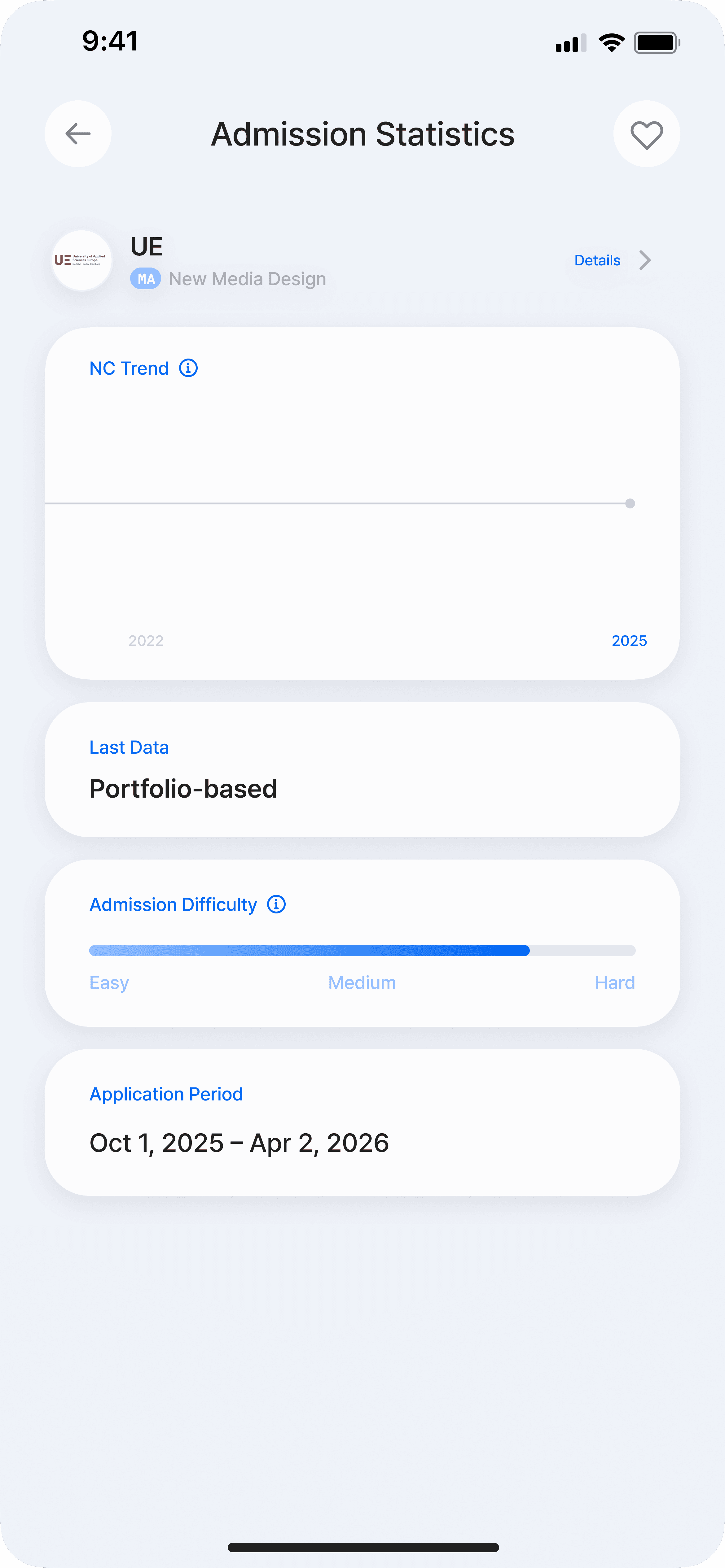This screenshot has height=1568, width=725.
Task: Show info about NC Trend
Action: click(x=188, y=368)
